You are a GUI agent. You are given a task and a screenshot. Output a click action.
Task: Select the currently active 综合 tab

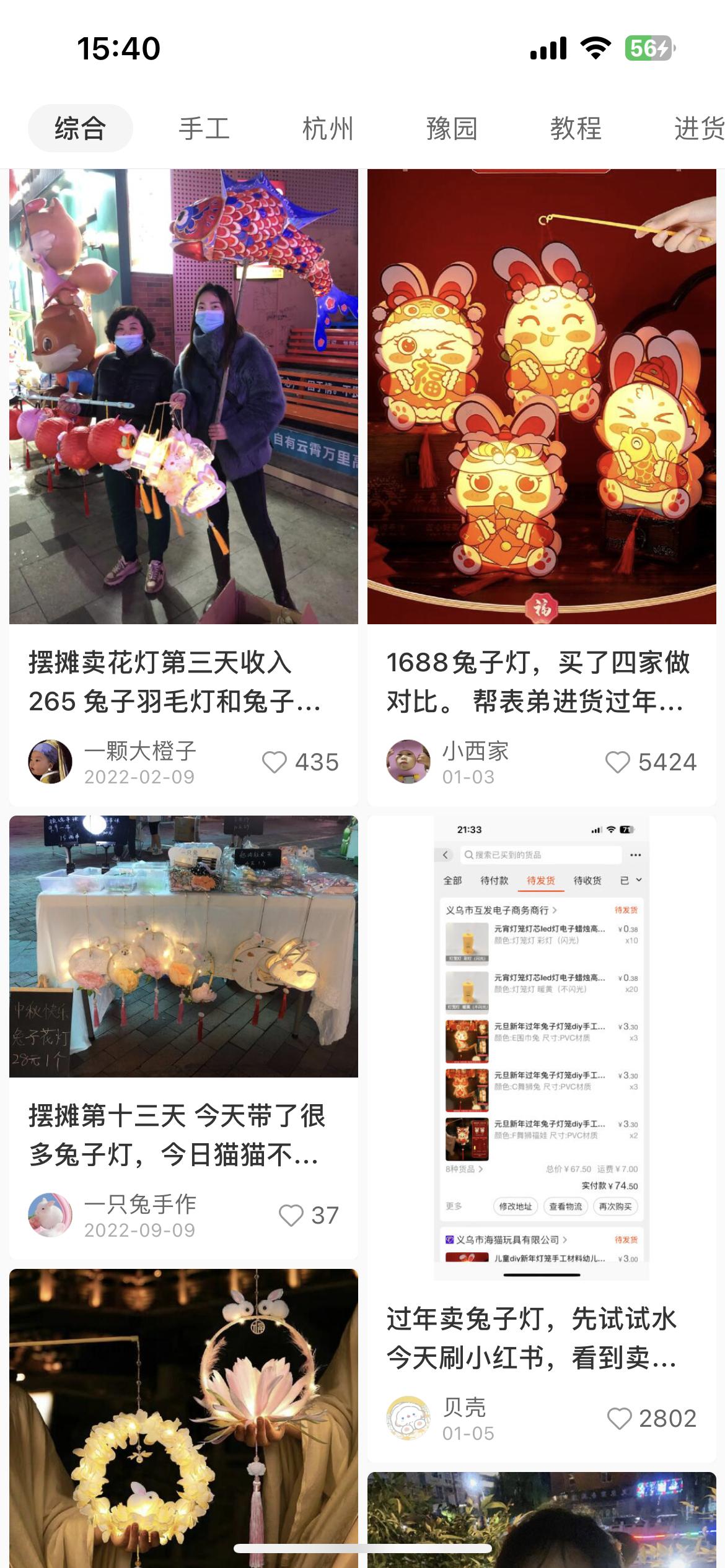pos(80,130)
